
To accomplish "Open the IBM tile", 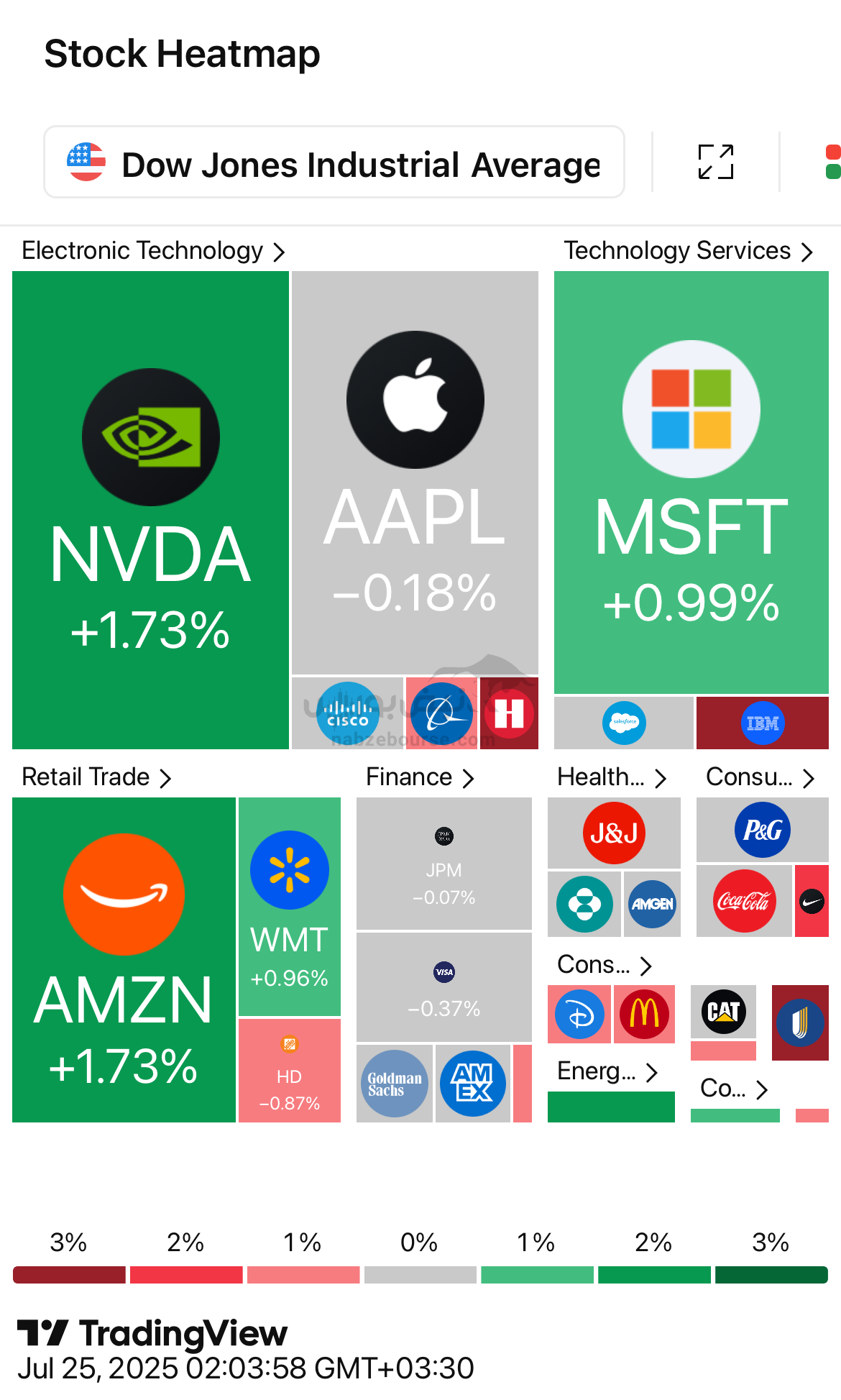I will (762, 723).
